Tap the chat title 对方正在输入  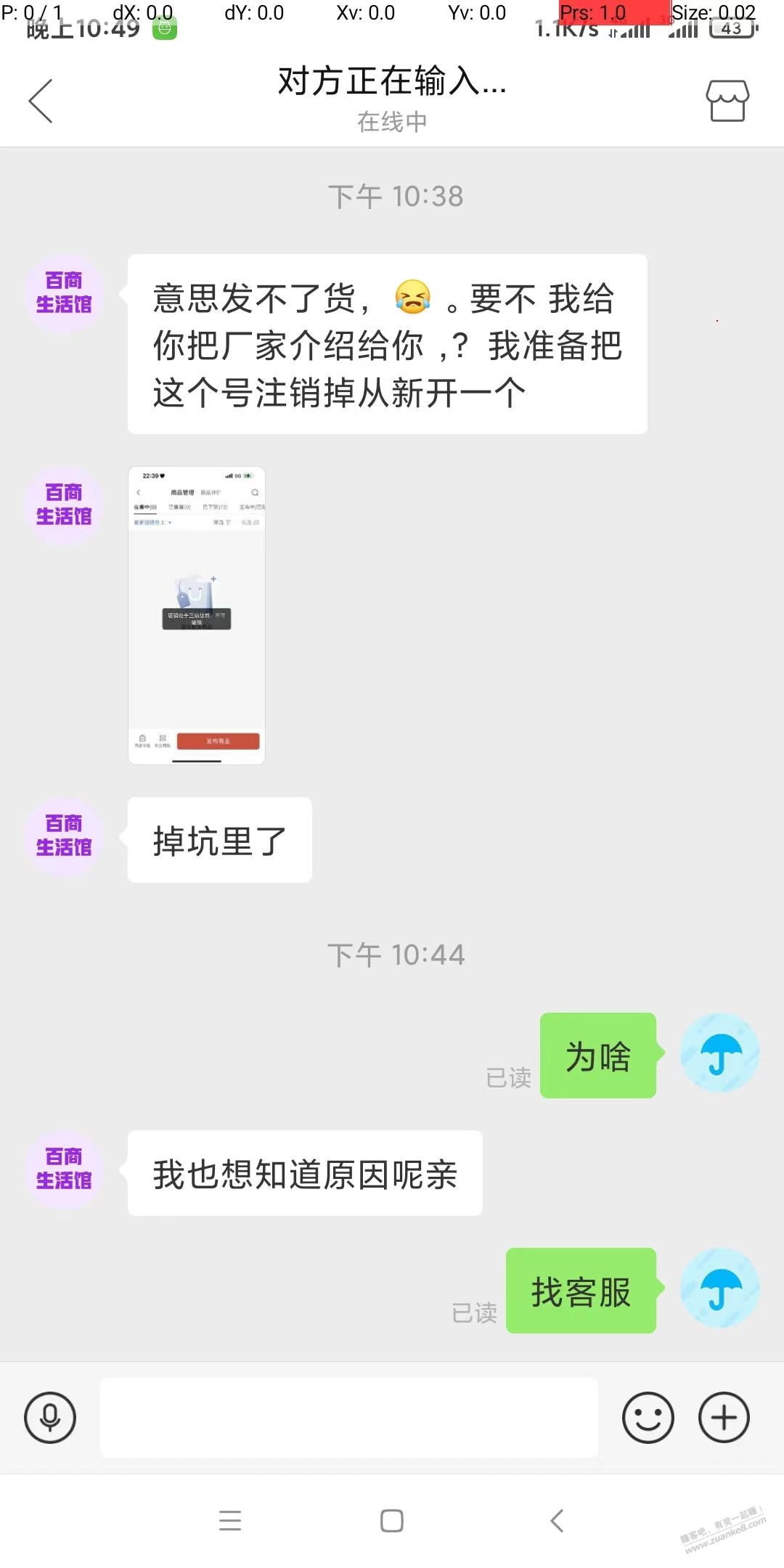[391, 83]
